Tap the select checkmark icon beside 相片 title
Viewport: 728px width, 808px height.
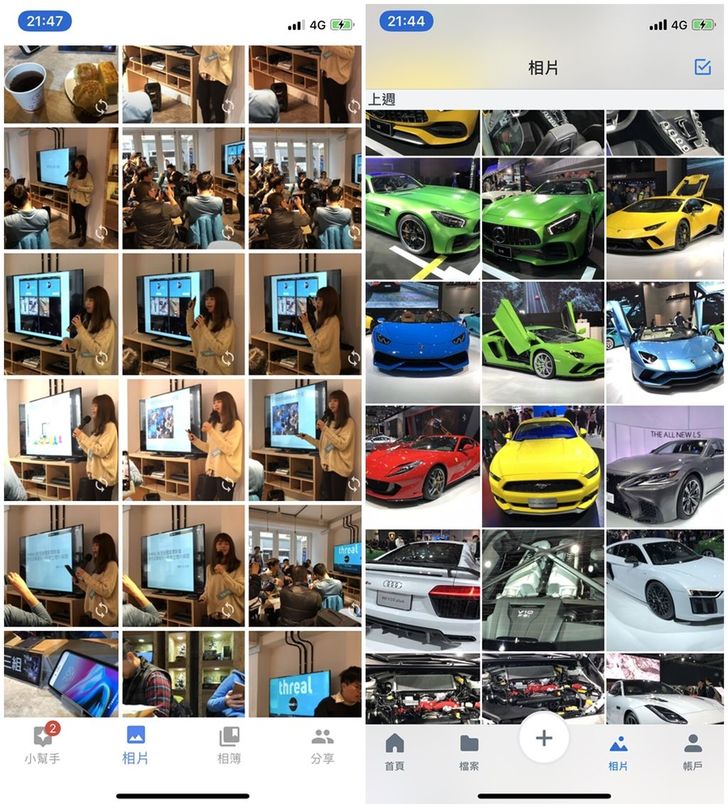(x=702, y=67)
